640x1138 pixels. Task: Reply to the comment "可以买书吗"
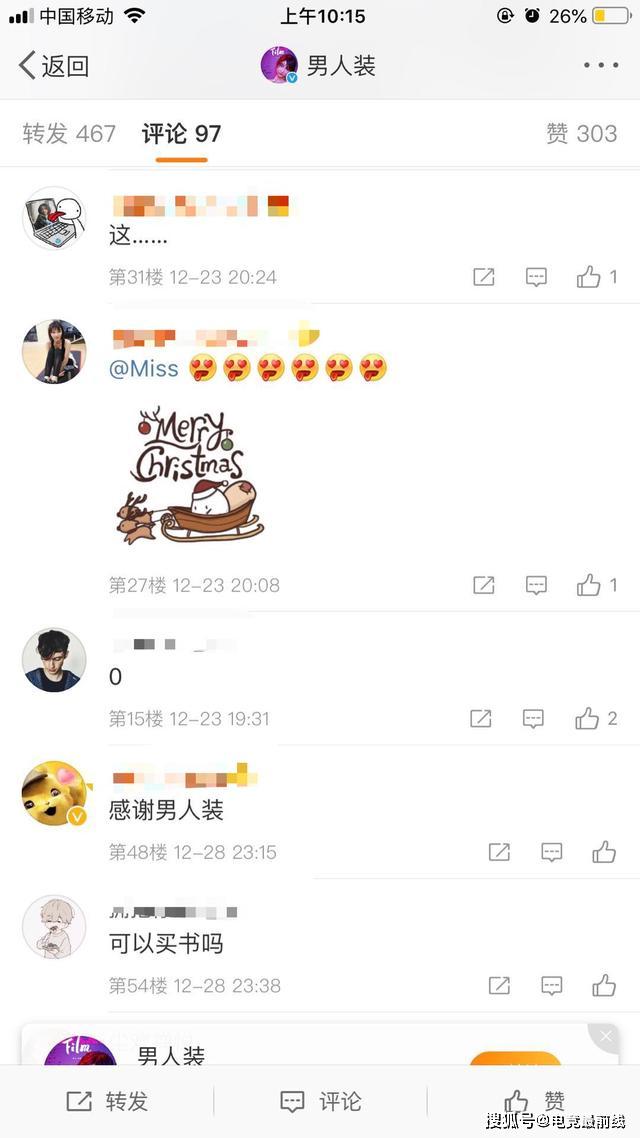click(552, 986)
